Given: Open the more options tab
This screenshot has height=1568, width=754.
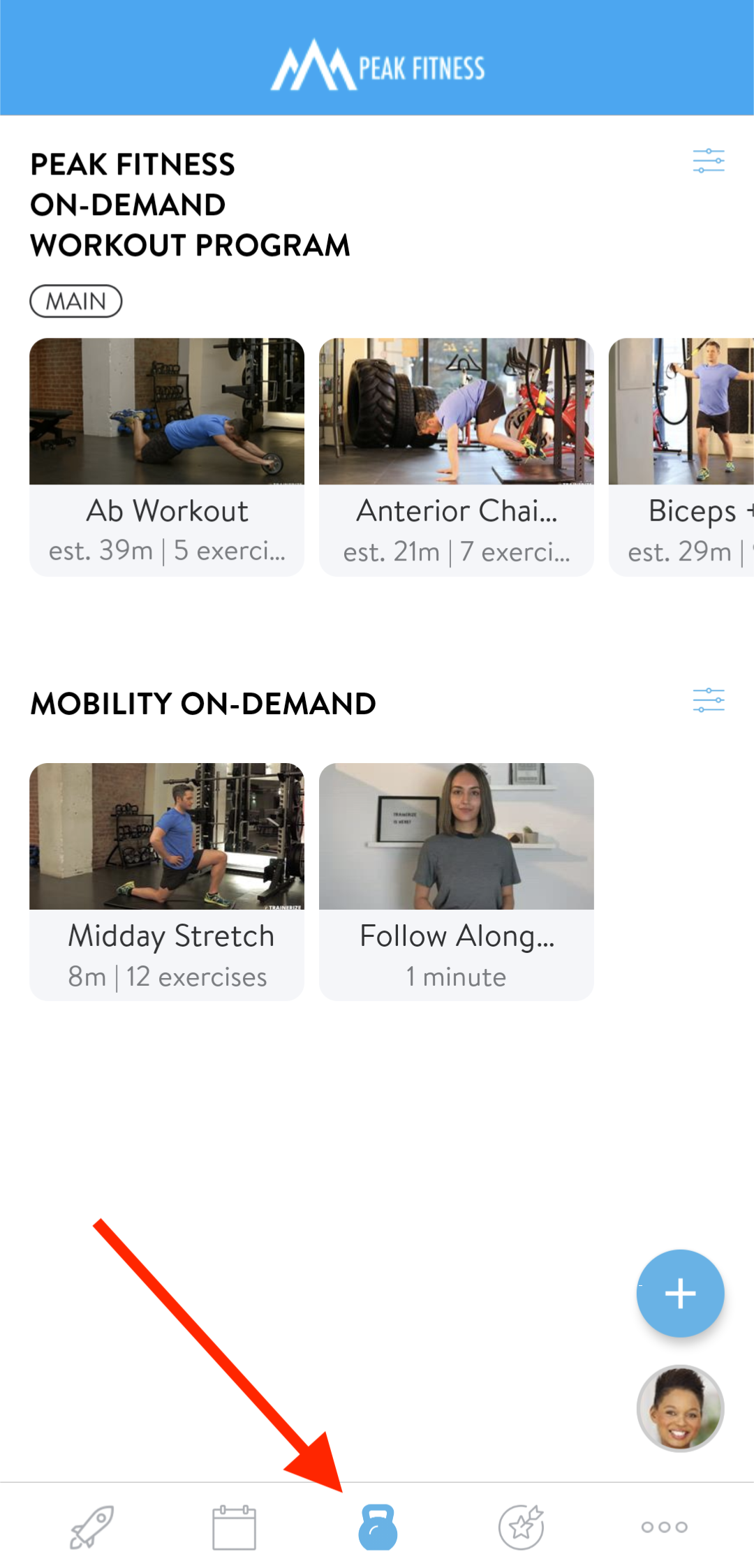Looking at the screenshot, I should tap(664, 1528).
